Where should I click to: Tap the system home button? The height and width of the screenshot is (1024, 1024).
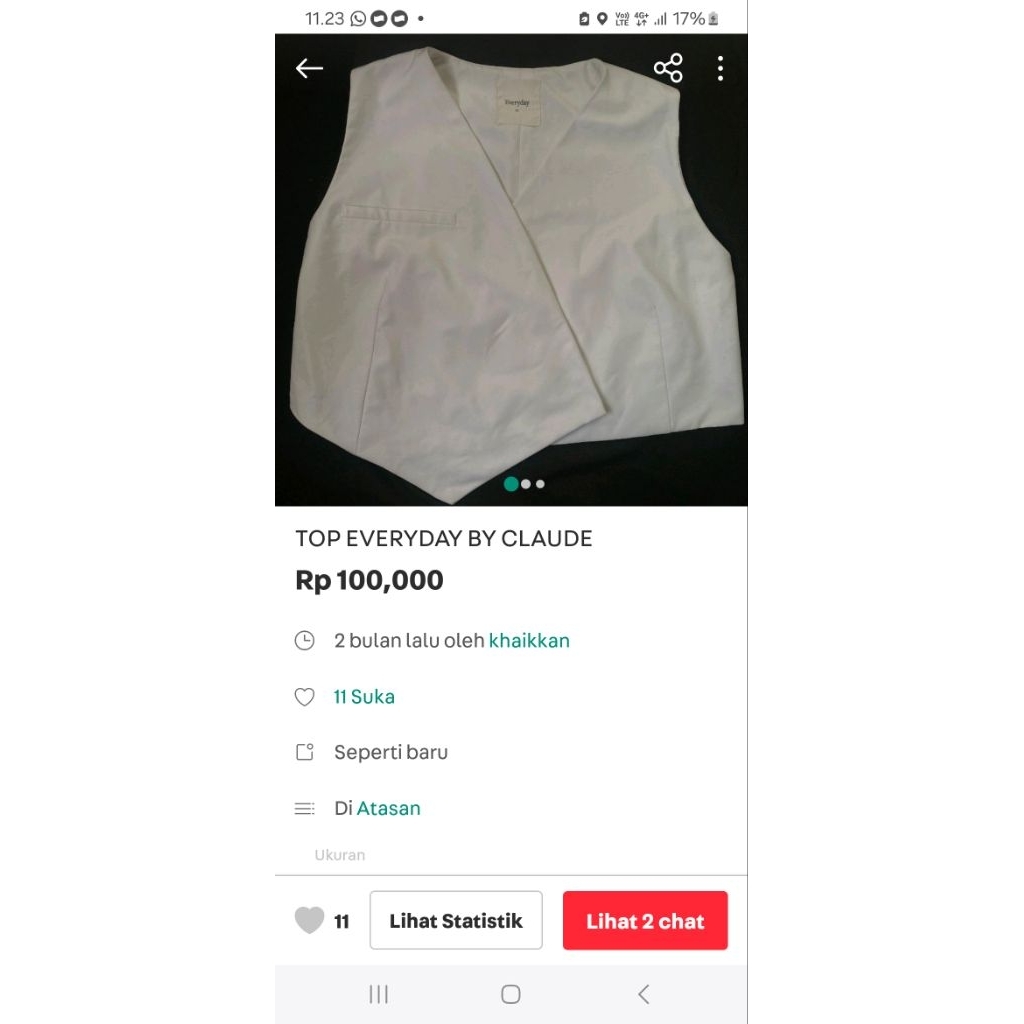[511, 994]
